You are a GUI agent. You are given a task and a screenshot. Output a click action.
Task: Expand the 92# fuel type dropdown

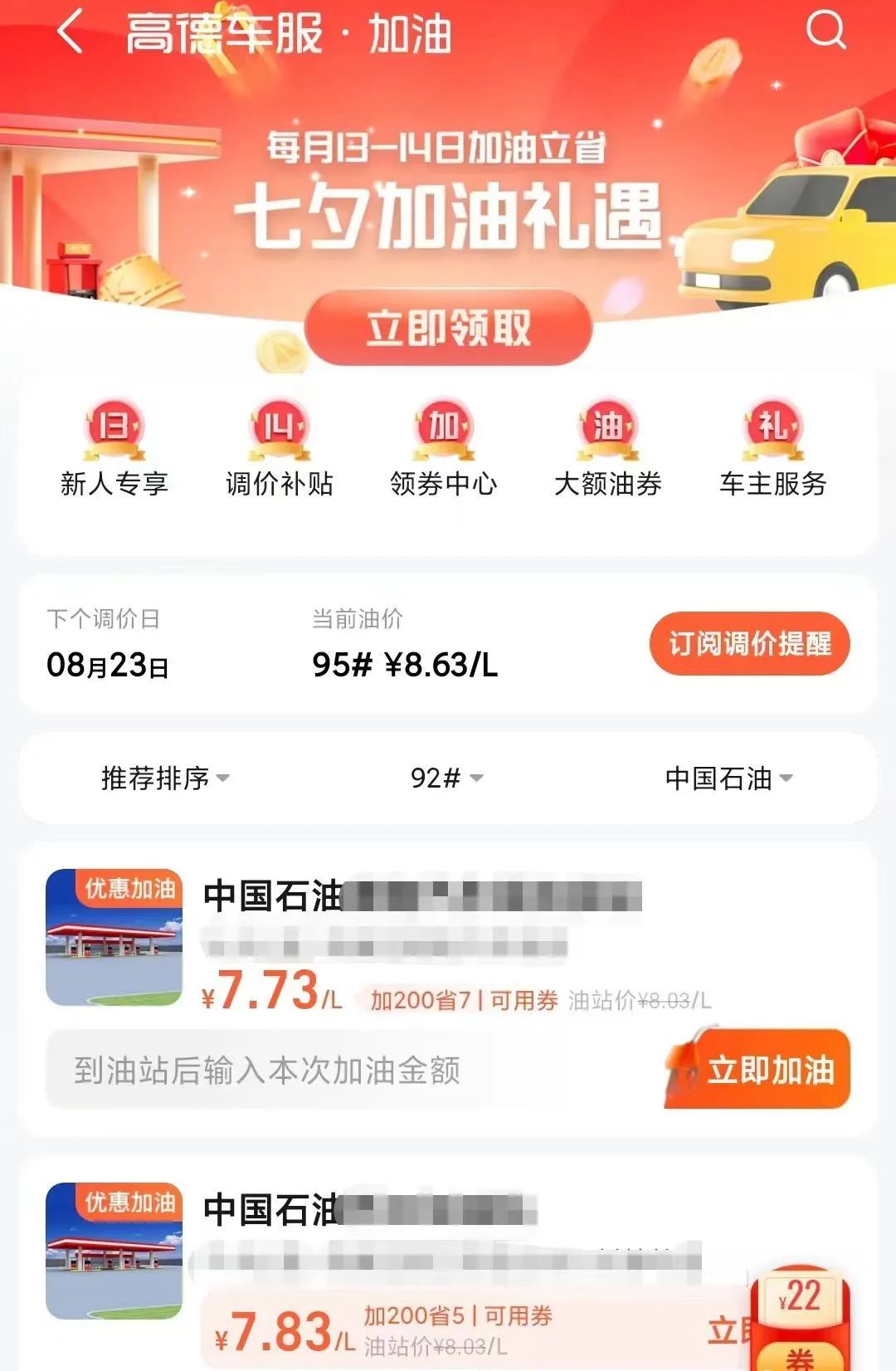[448, 778]
